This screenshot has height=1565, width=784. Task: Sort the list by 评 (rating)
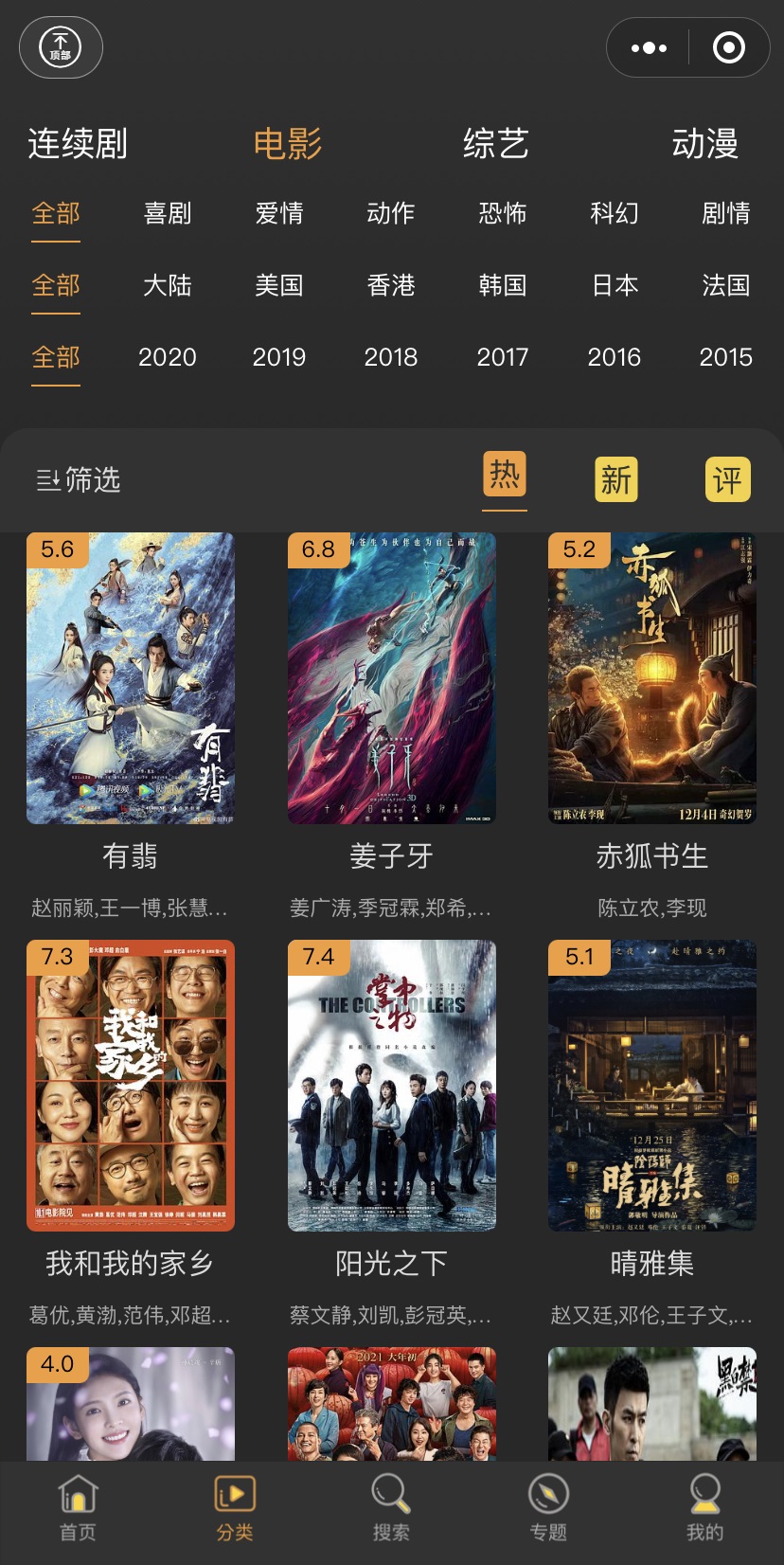(727, 479)
